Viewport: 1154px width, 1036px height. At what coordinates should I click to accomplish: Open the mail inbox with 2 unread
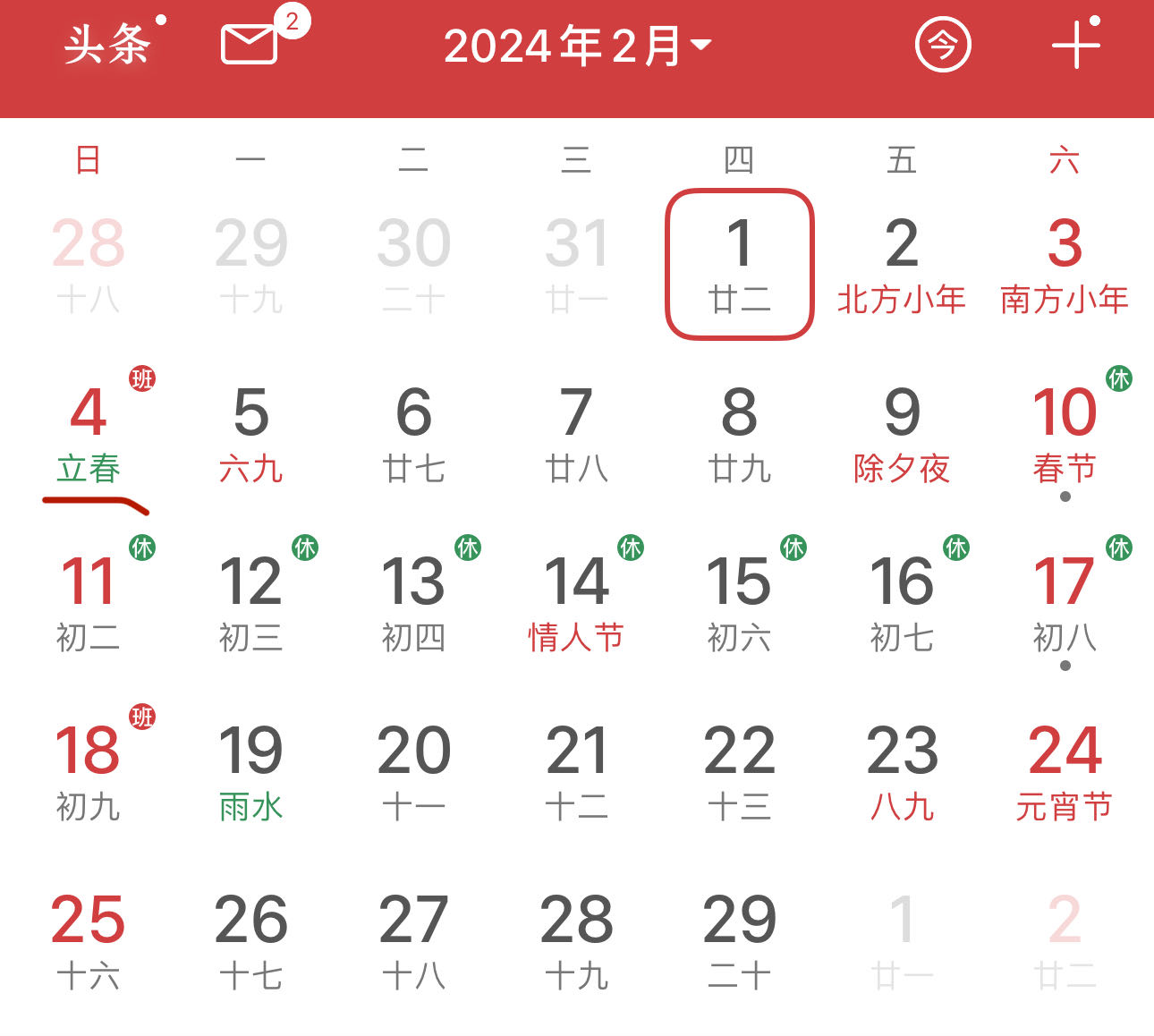[x=250, y=45]
